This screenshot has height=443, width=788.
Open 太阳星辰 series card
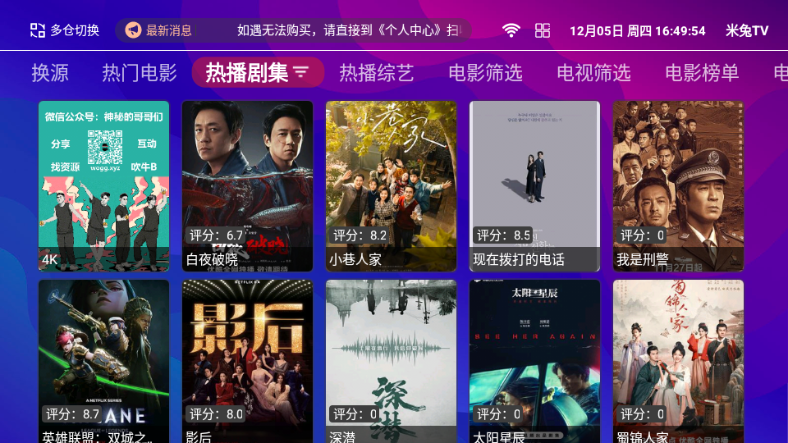pyautogui.click(x=535, y=362)
